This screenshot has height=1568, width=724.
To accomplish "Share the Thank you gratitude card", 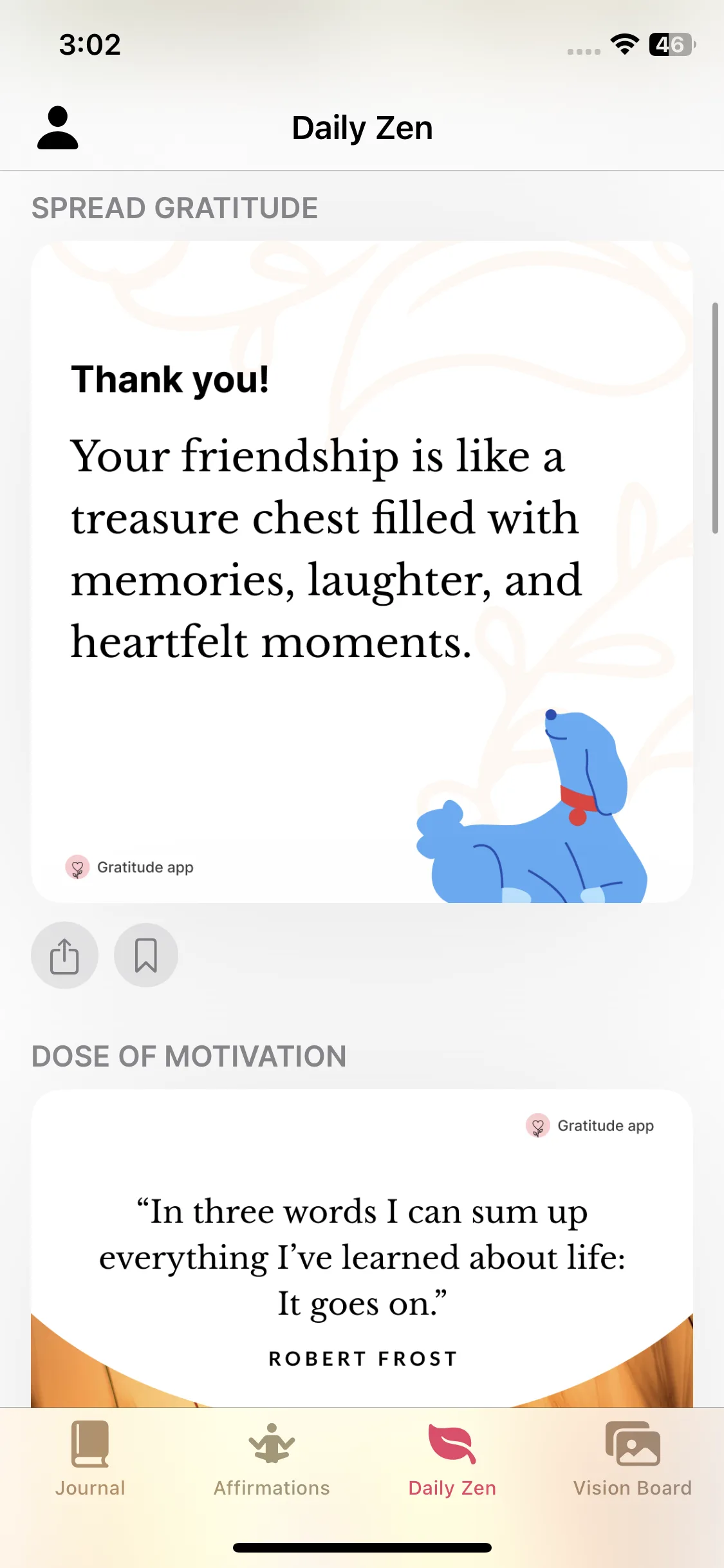I will [x=64, y=955].
